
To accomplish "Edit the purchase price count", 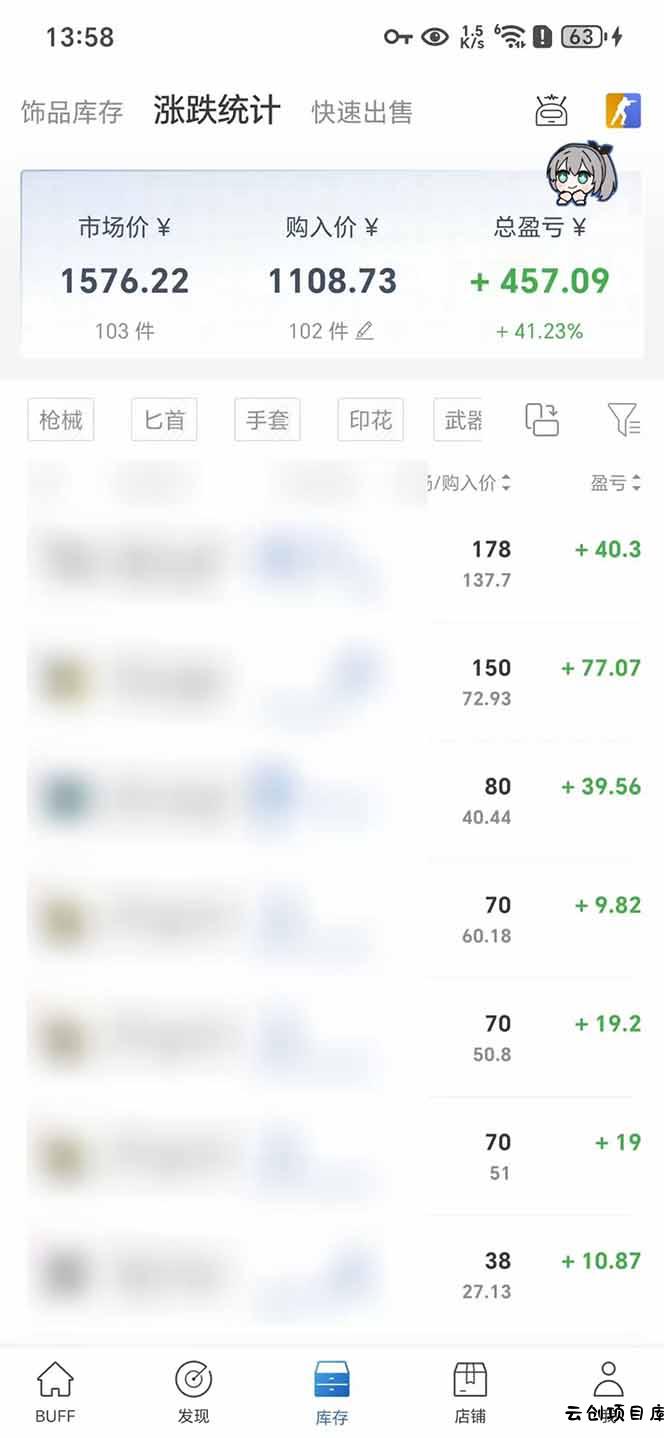I will [364, 331].
